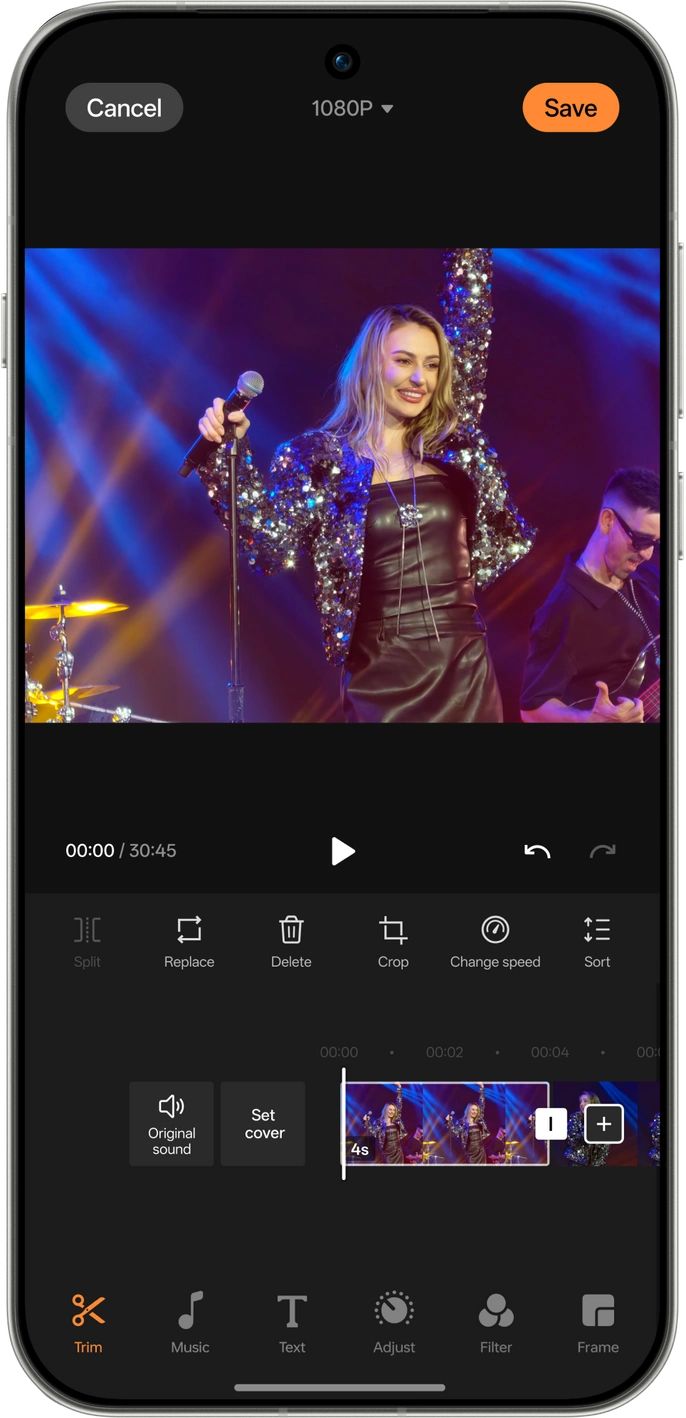Open the 1080P resolution dropdown

pos(352,108)
